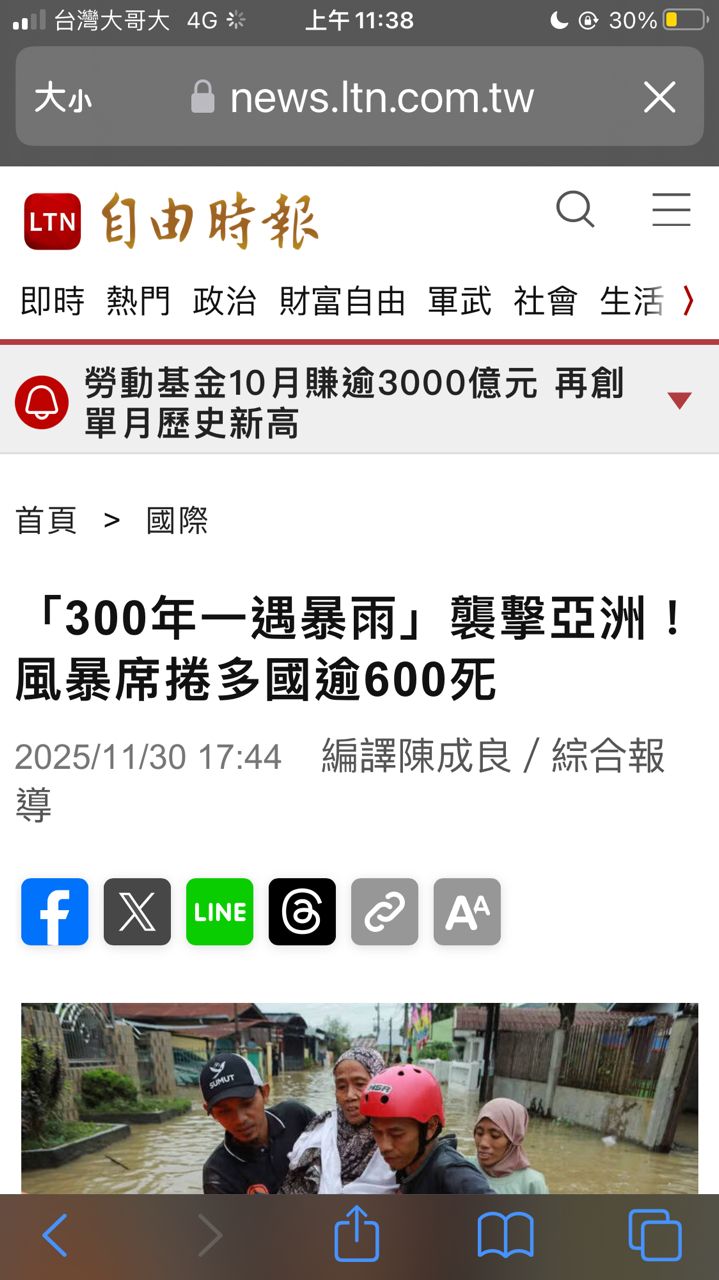Share the article on X

tap(137, 912)
